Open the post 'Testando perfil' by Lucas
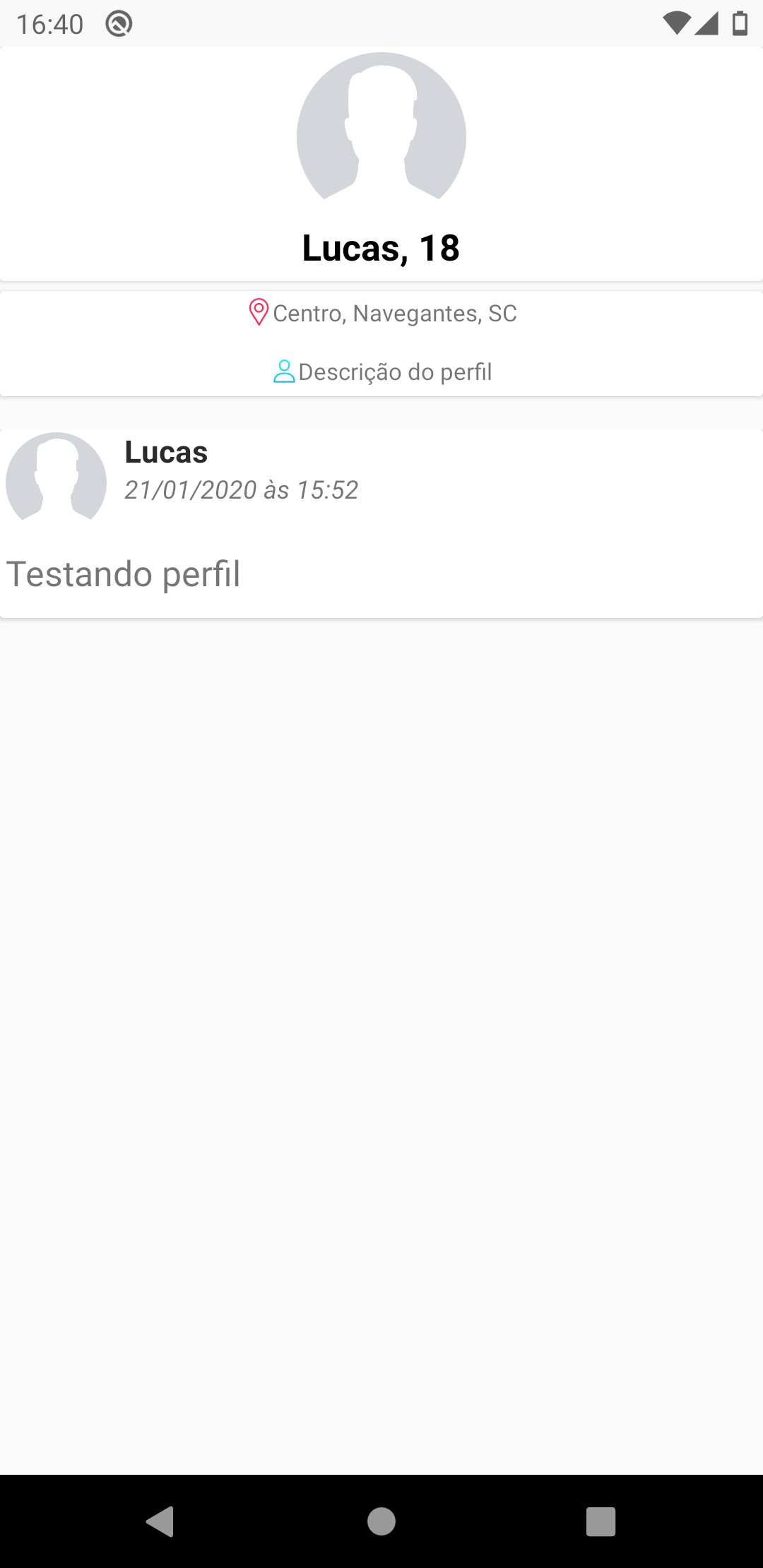Screen dimensions: 763x1568 click(x=124, y=574)
